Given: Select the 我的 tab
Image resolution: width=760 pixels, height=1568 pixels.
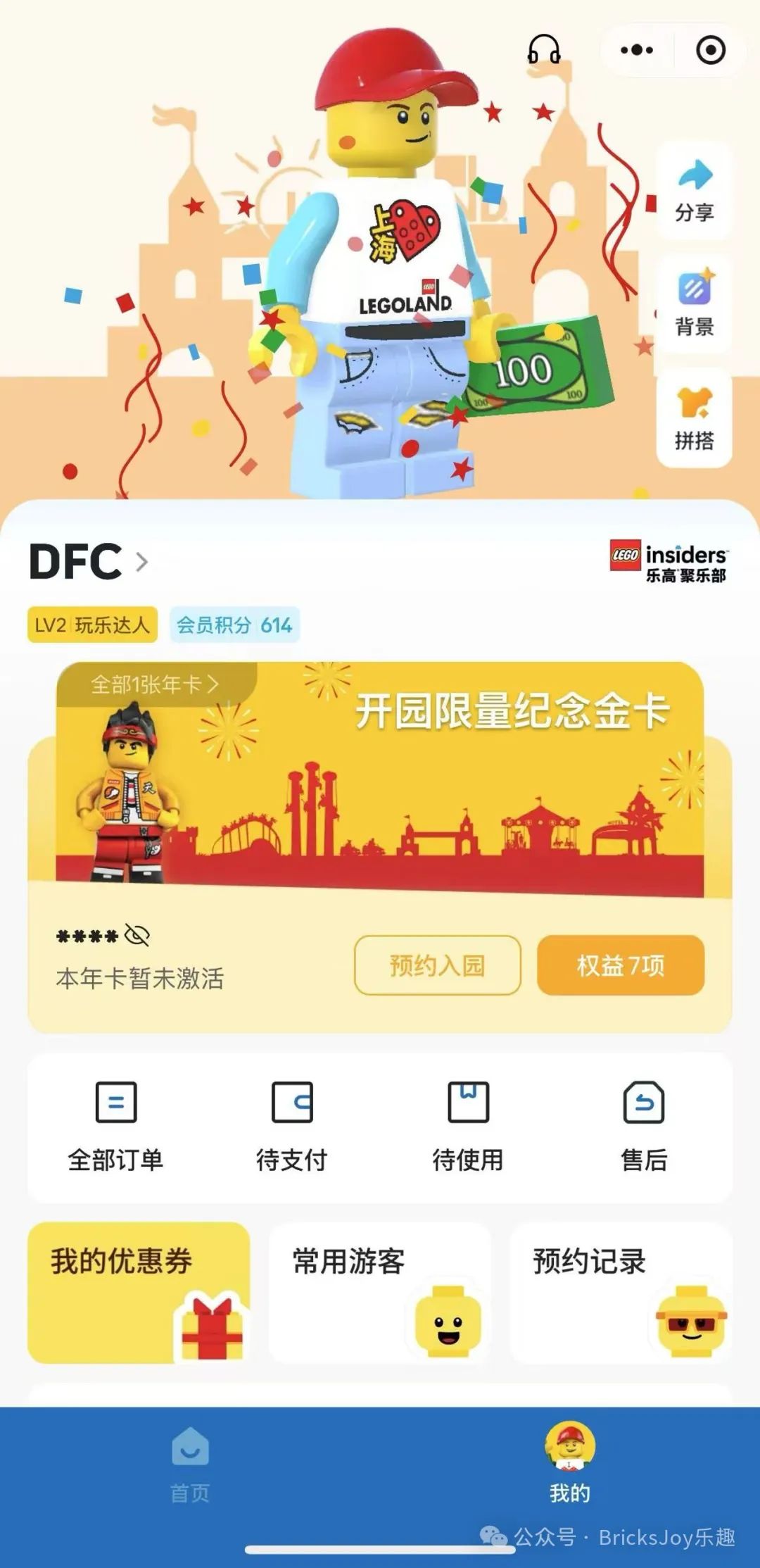Looking at the screenshot, I should [570, 1463].
